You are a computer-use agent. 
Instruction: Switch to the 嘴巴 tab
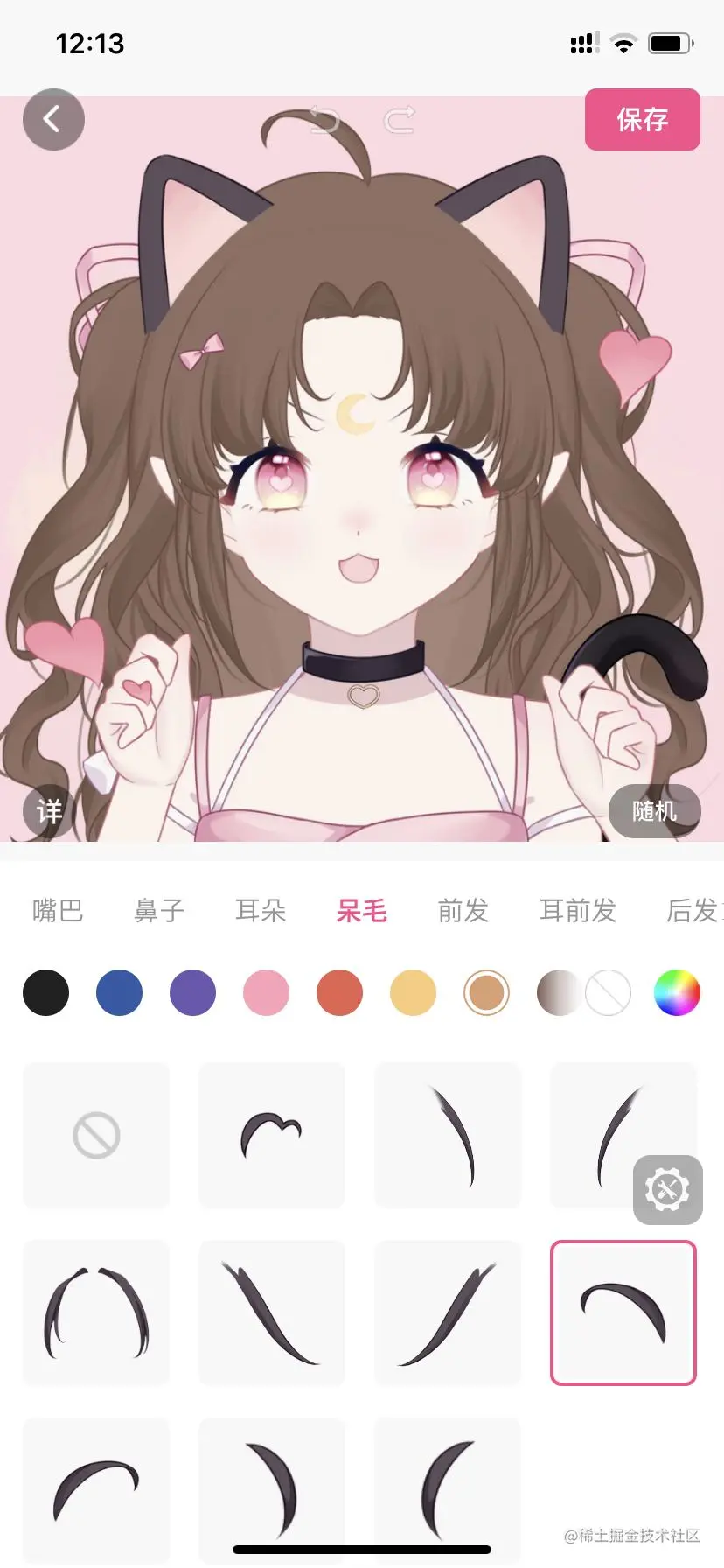tap(58, 911)
